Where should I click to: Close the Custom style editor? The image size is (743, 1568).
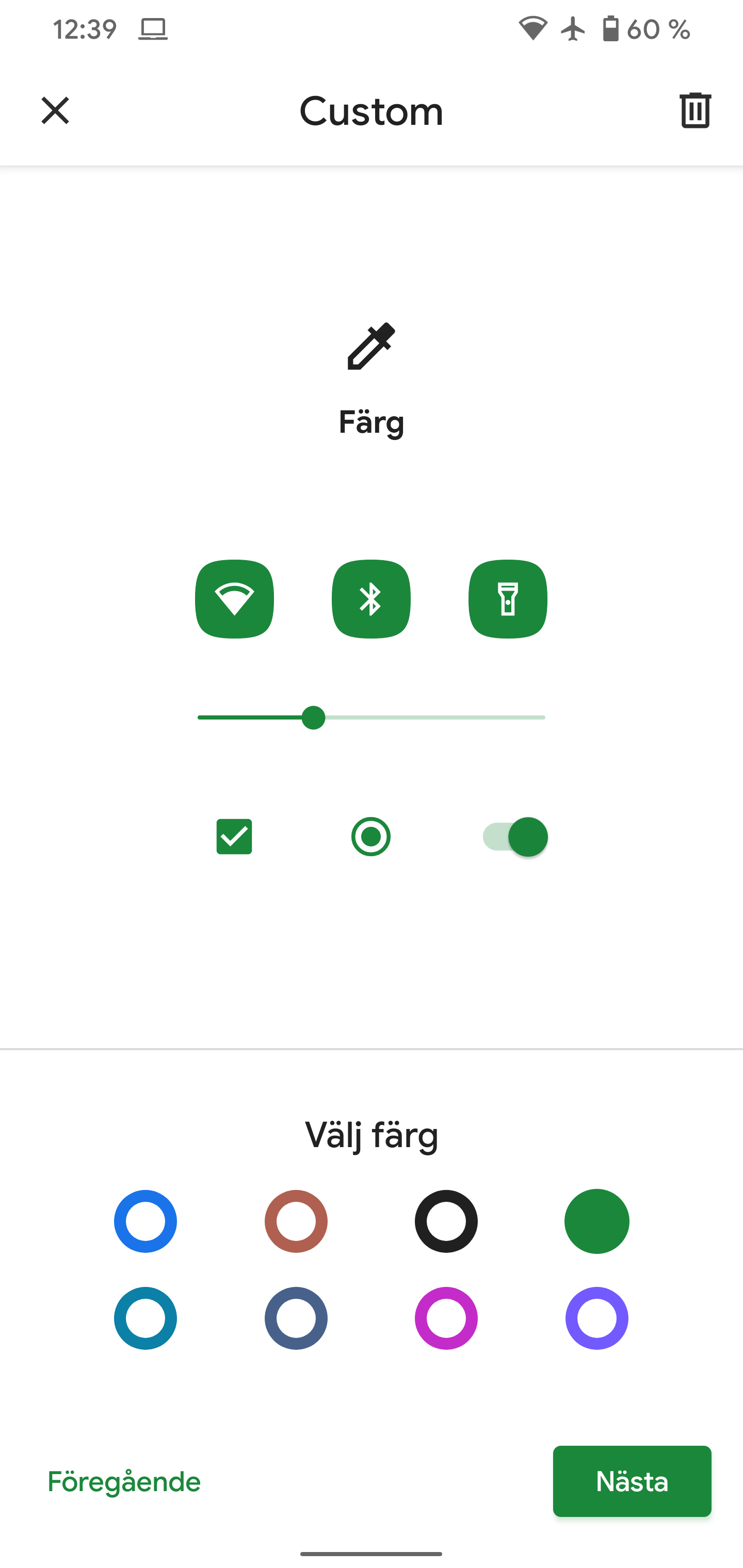55,111
